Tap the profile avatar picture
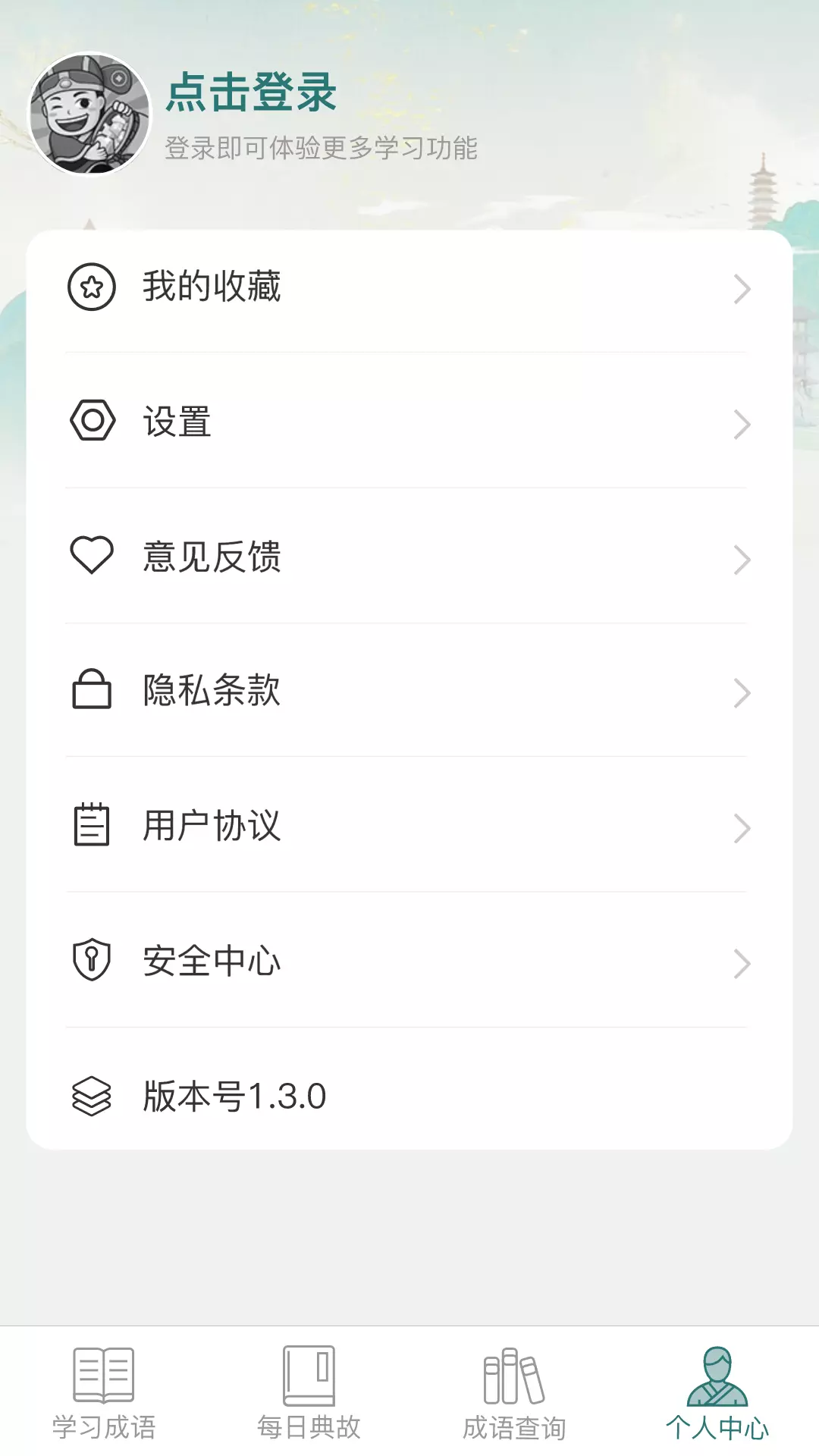The height and width of the screenshot is (1456, 819). tap(90, 114)
